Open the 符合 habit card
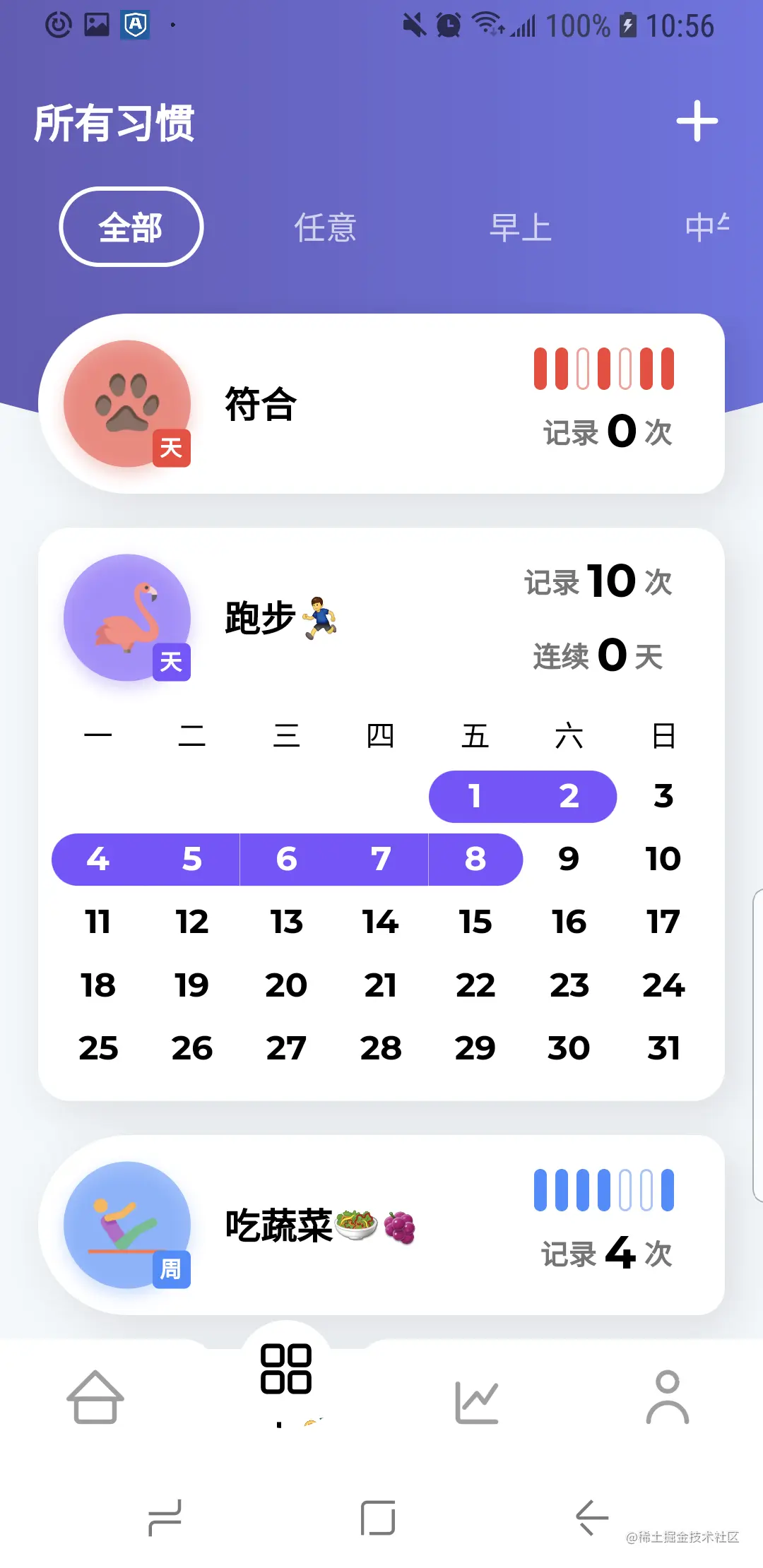Viewport: 763px width, 1568px height. pyautogui.click(x=381, y=404)
